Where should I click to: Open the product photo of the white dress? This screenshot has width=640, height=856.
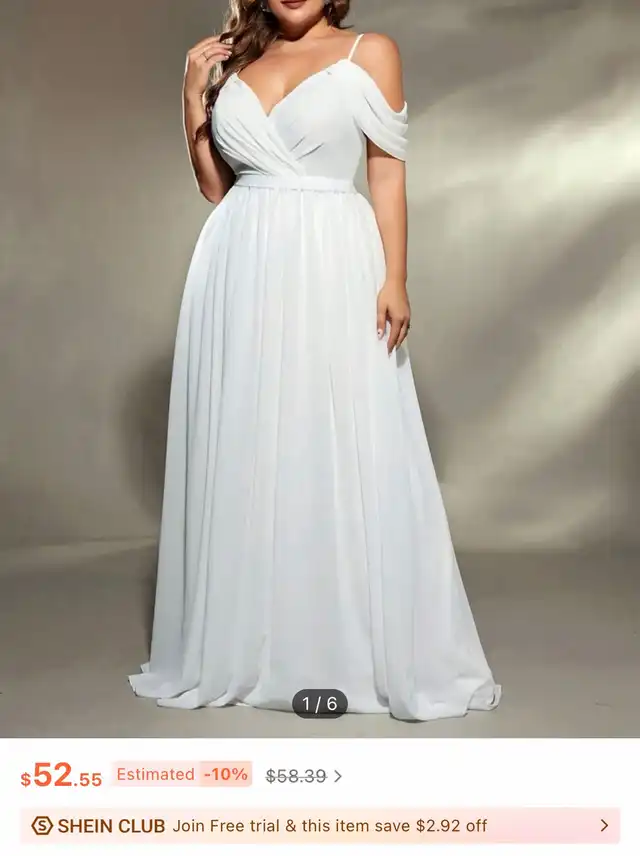tap(320, 370)
